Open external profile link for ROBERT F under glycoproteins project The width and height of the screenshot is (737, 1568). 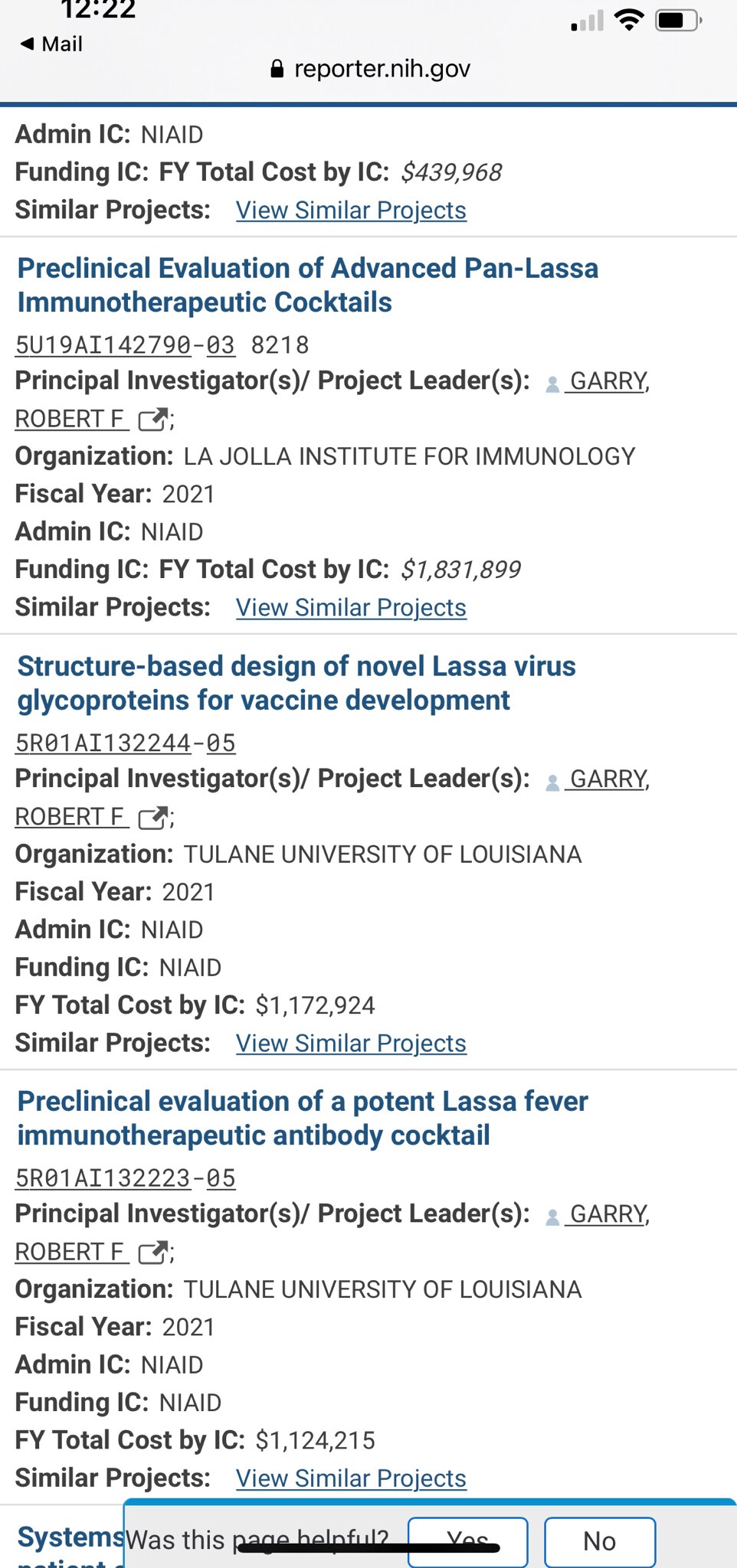coord(151,817)
